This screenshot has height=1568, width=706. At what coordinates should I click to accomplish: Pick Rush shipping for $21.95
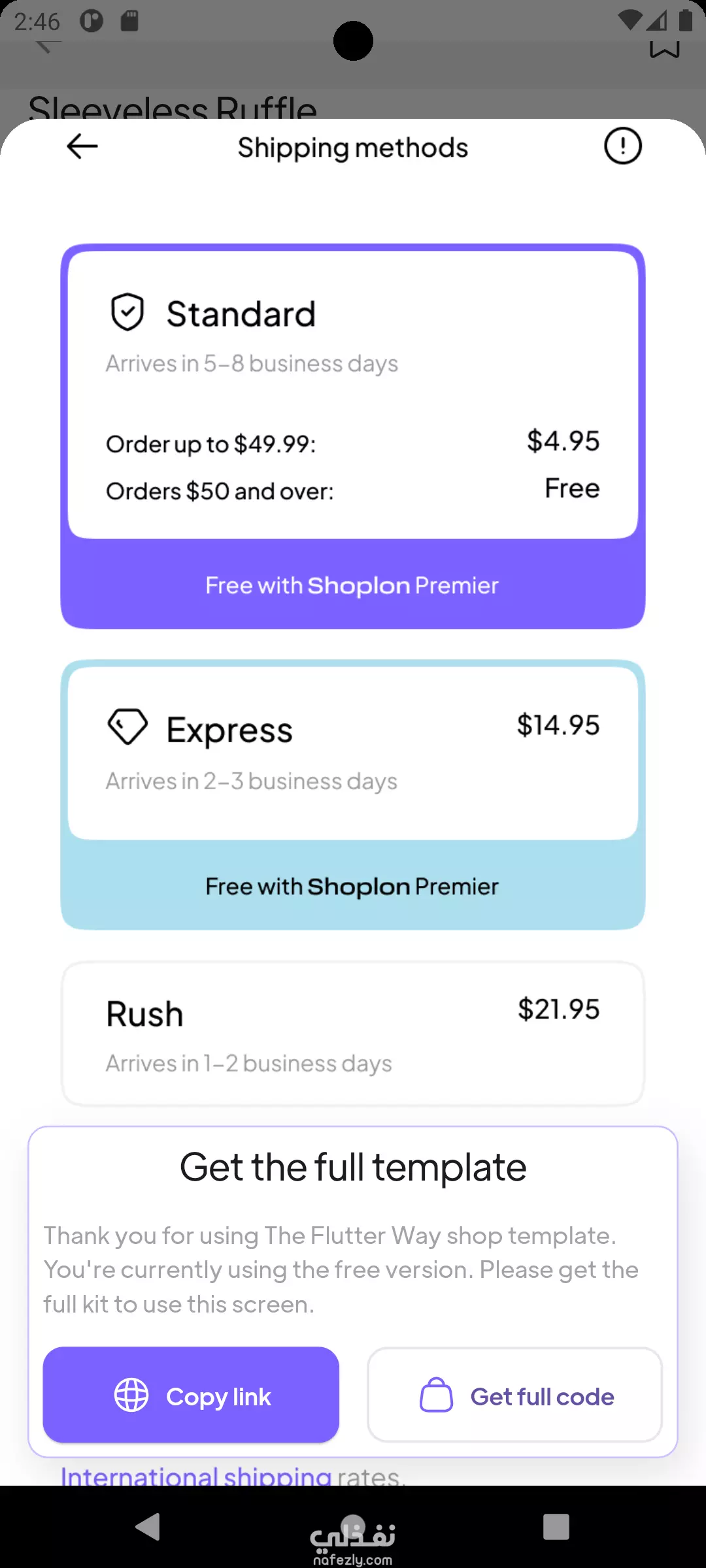353,1034
